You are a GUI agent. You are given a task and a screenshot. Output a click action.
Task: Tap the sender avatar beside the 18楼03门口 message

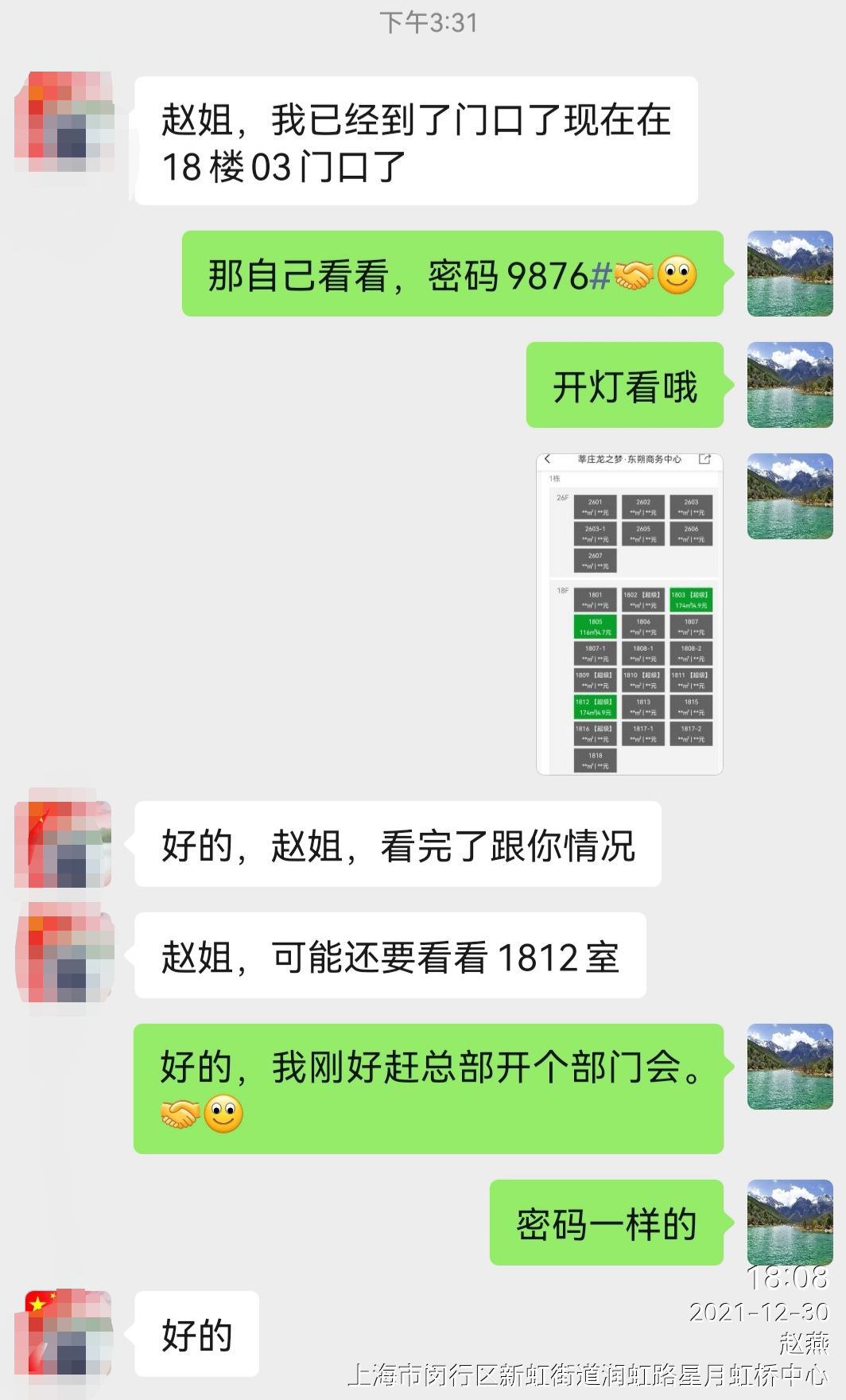click(65, 122)
